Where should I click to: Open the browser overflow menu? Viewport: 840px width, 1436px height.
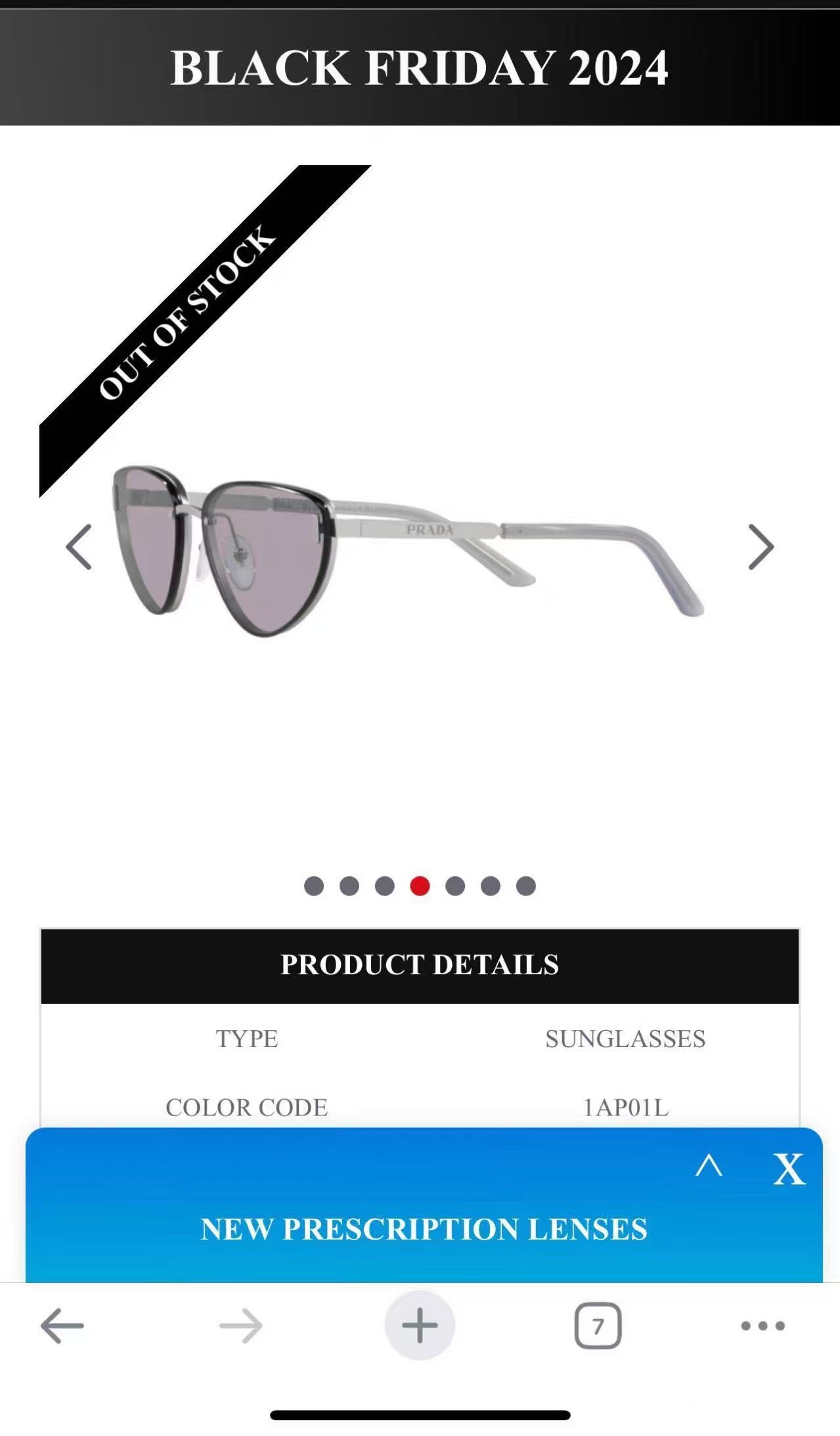coord(763,1326)
